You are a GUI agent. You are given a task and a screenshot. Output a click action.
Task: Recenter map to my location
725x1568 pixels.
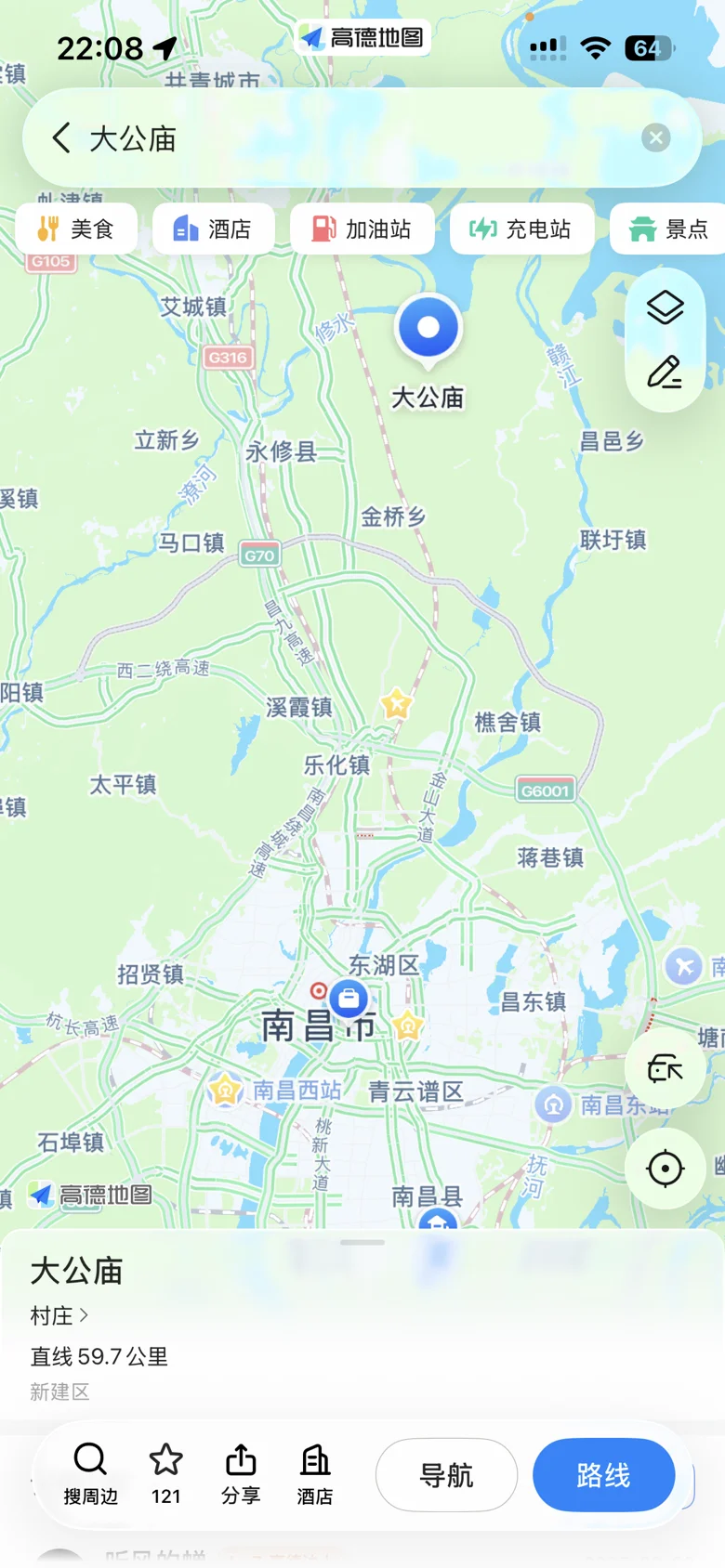[x=666, y=1169]
